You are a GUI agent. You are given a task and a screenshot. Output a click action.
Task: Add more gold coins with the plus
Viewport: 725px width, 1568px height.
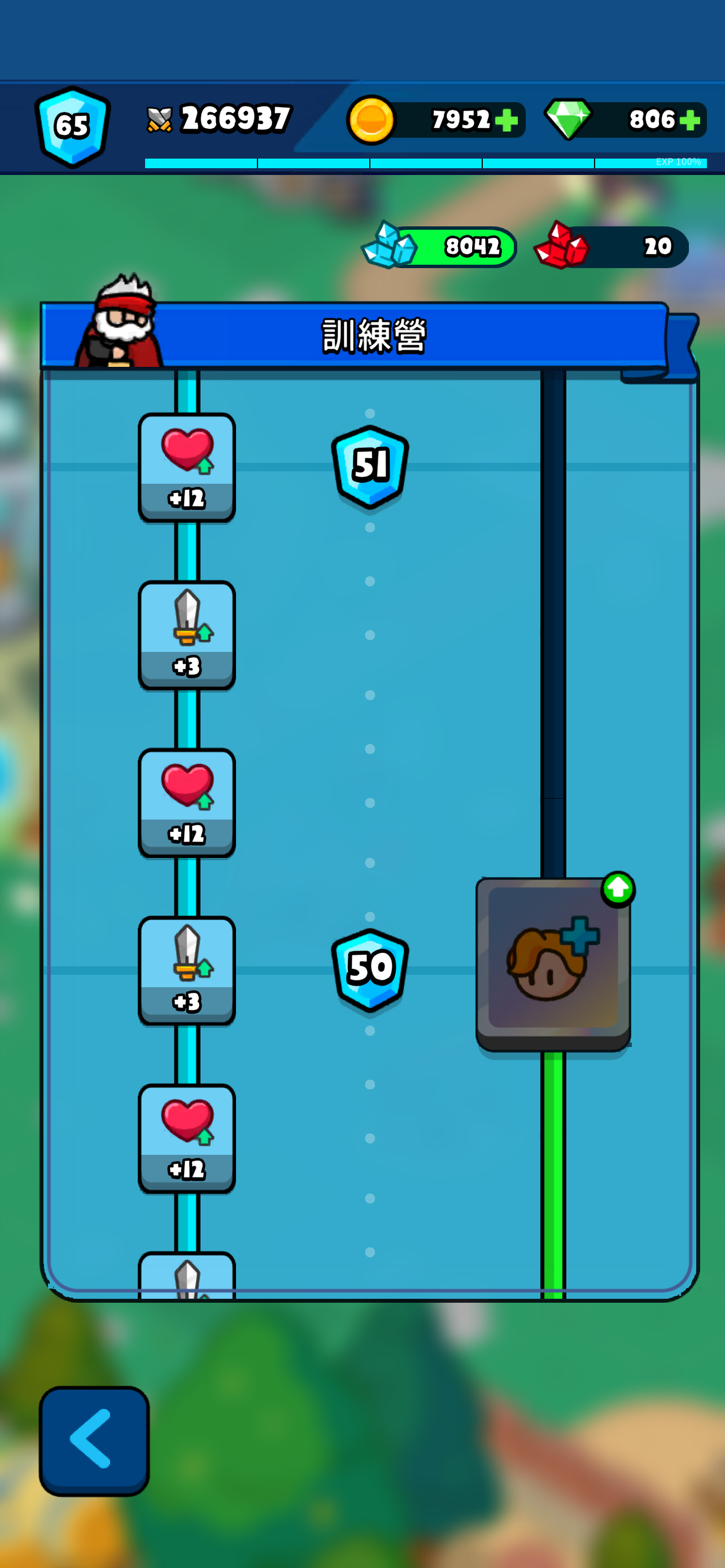coord(506,120)
